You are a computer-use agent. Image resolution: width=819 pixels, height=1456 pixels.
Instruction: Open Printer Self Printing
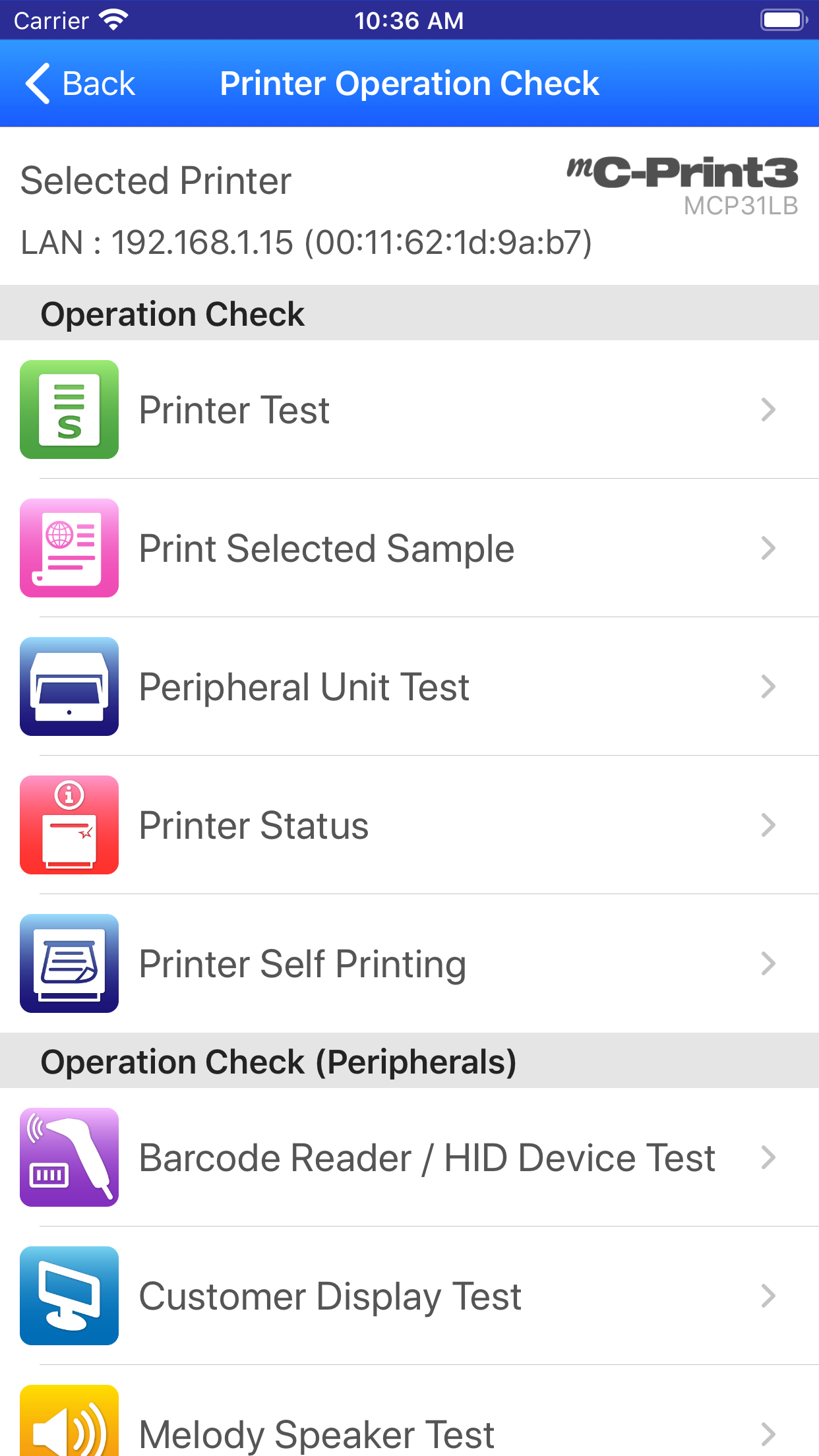[x=409, y=963]
